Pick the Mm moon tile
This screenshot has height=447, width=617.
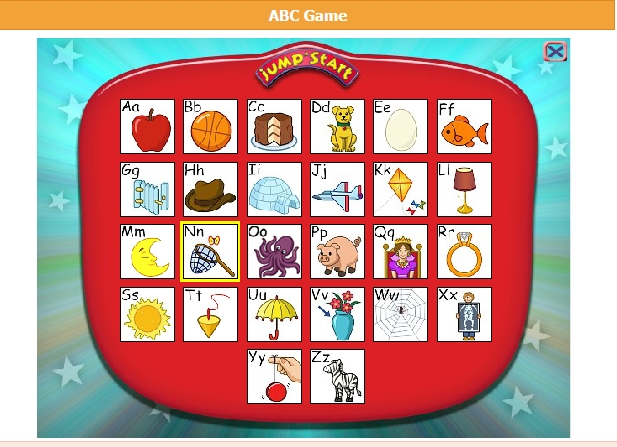(147, 251)
